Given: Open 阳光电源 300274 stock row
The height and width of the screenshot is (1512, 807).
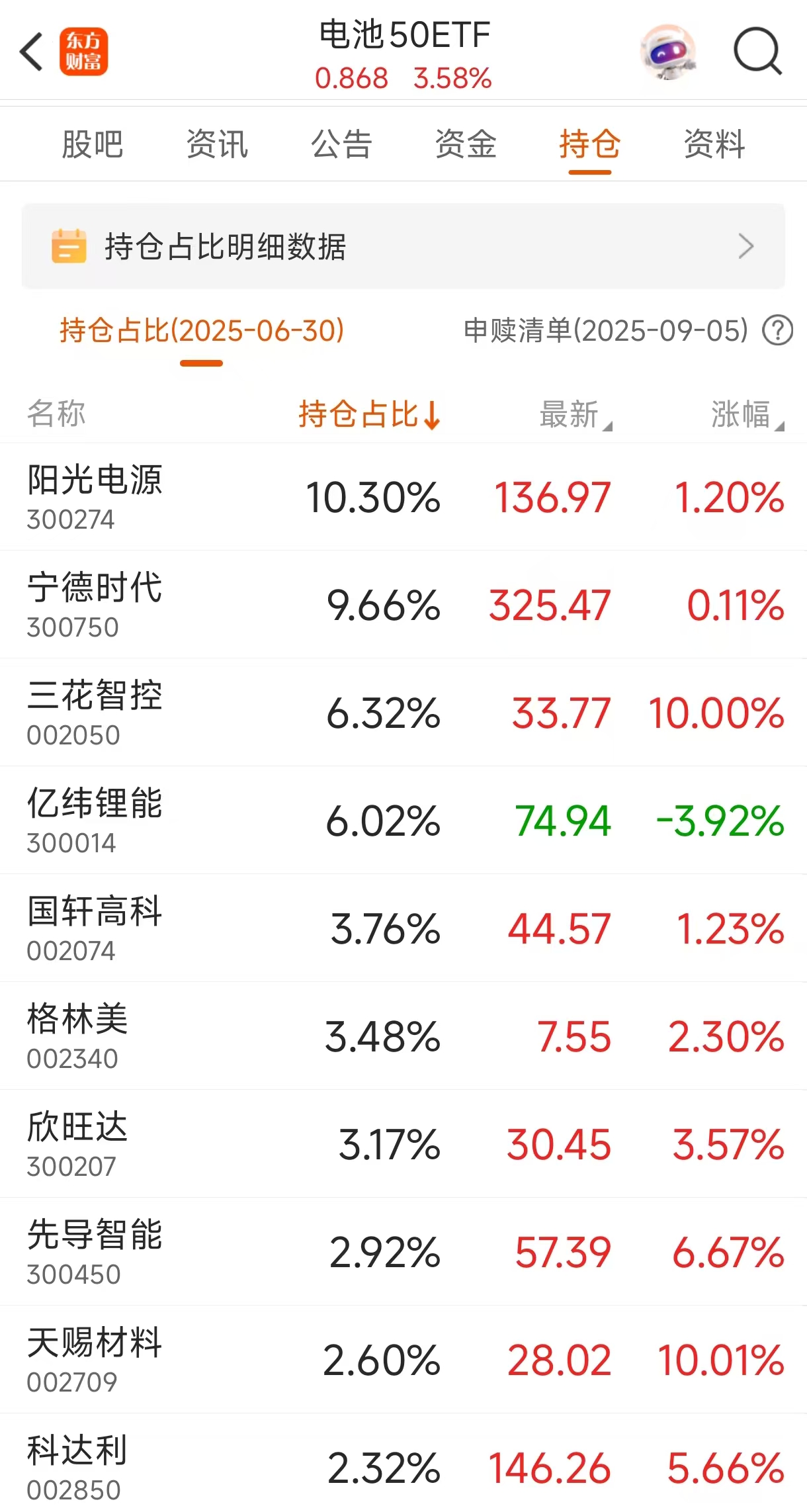Looking at the screenshot, I should [403, 497].
